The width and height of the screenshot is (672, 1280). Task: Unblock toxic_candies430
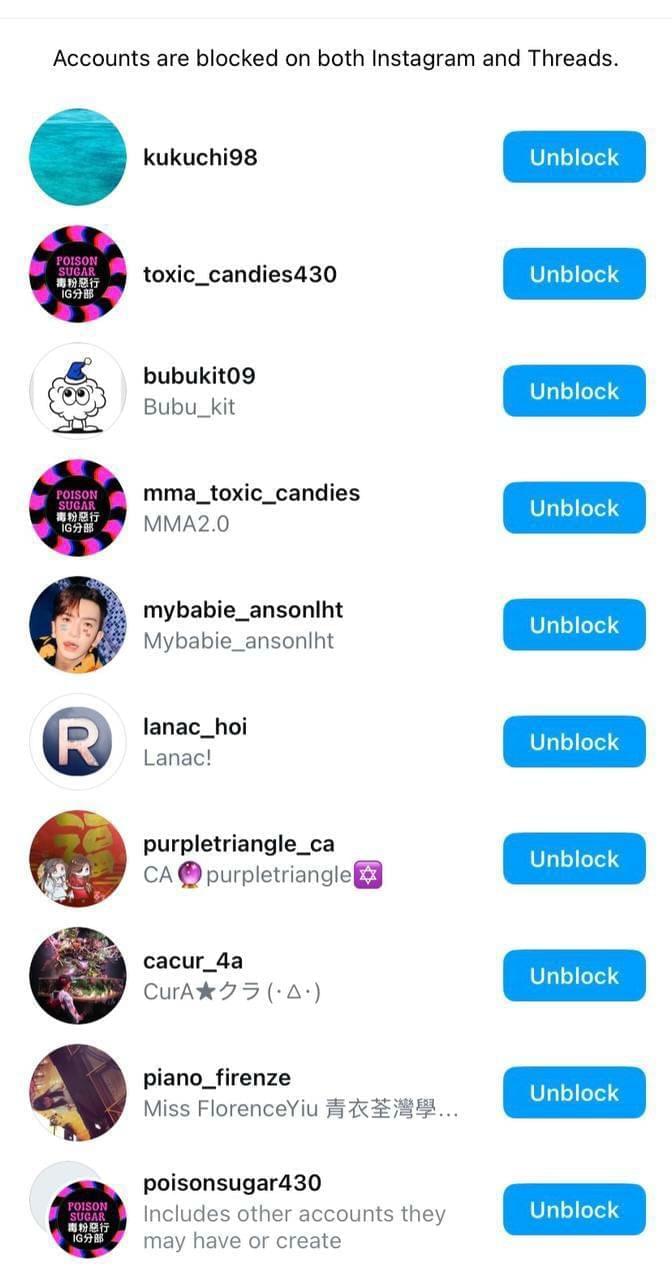point(574,274)
